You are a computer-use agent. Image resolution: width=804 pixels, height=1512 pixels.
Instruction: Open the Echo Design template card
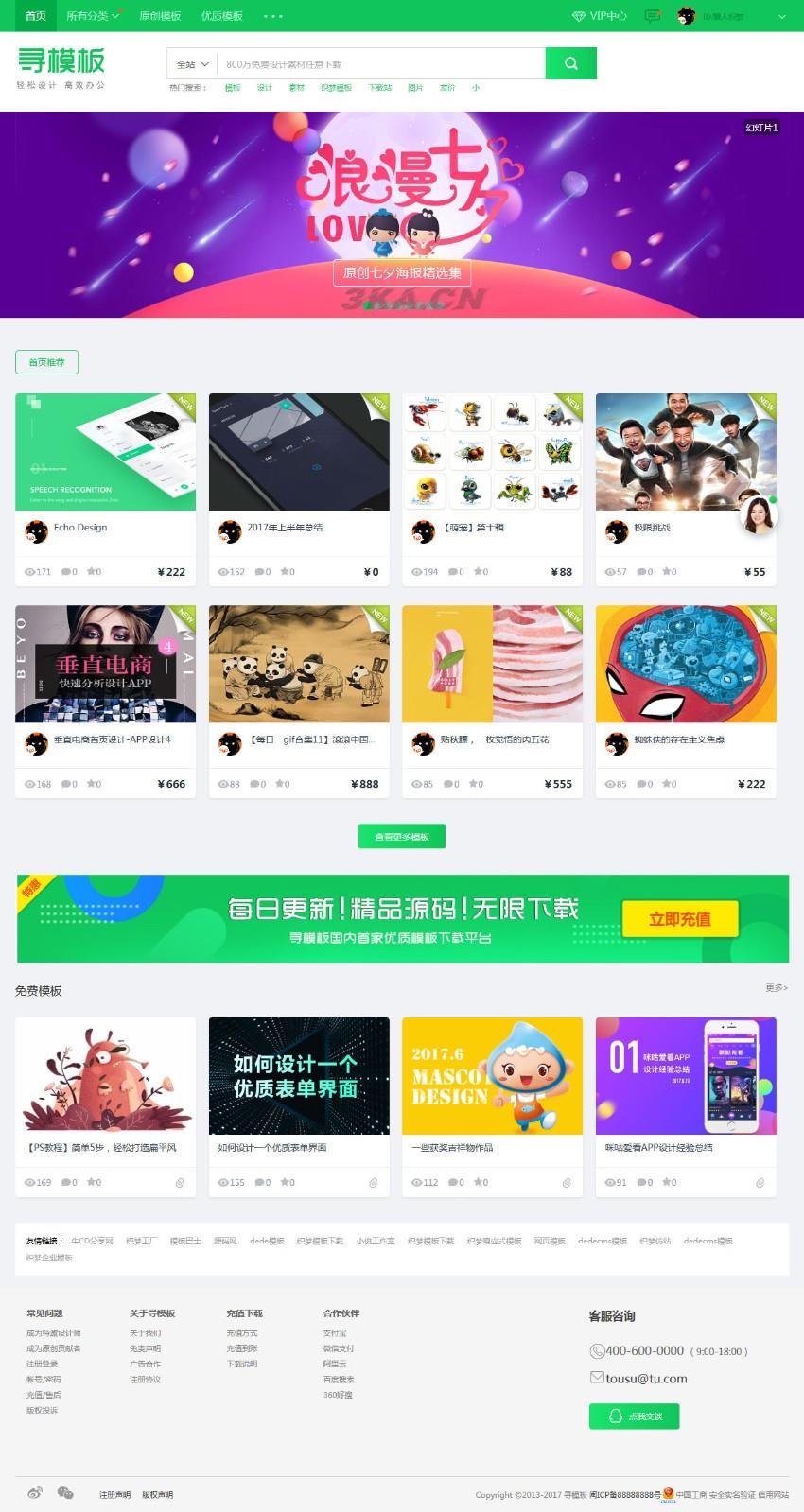[x=105, y=452]
